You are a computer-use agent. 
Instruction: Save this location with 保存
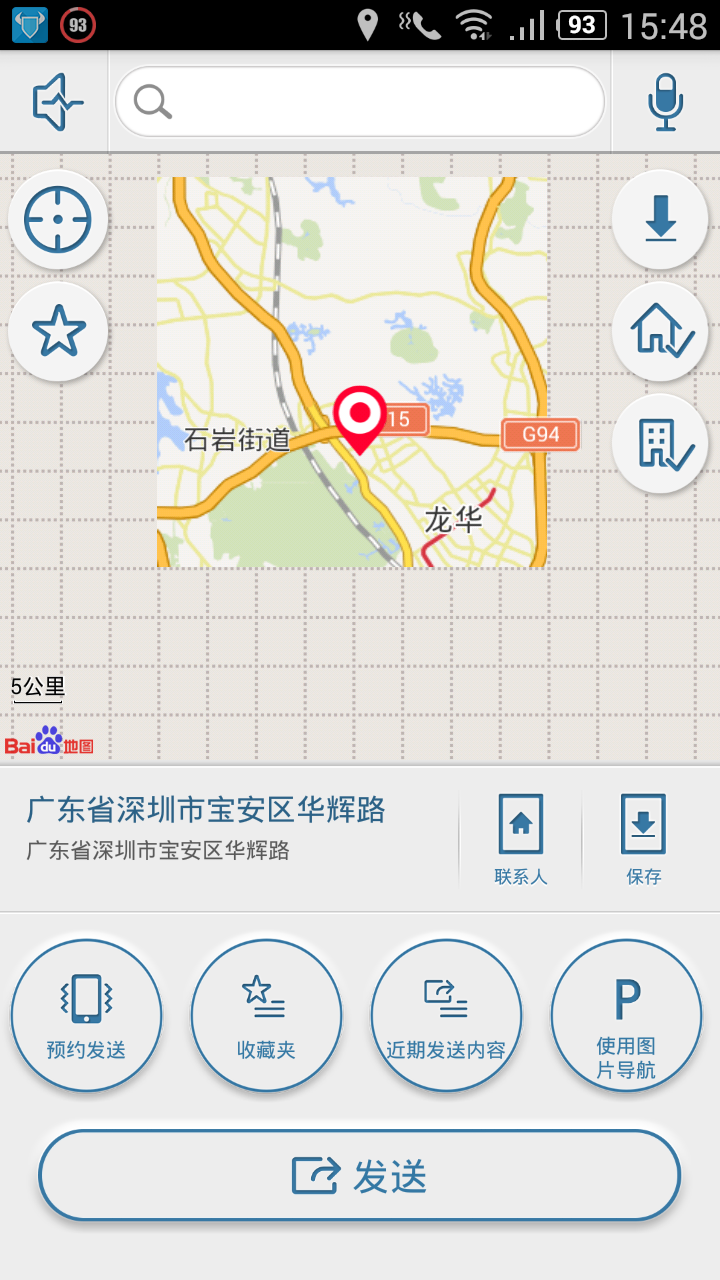point(643,840)
